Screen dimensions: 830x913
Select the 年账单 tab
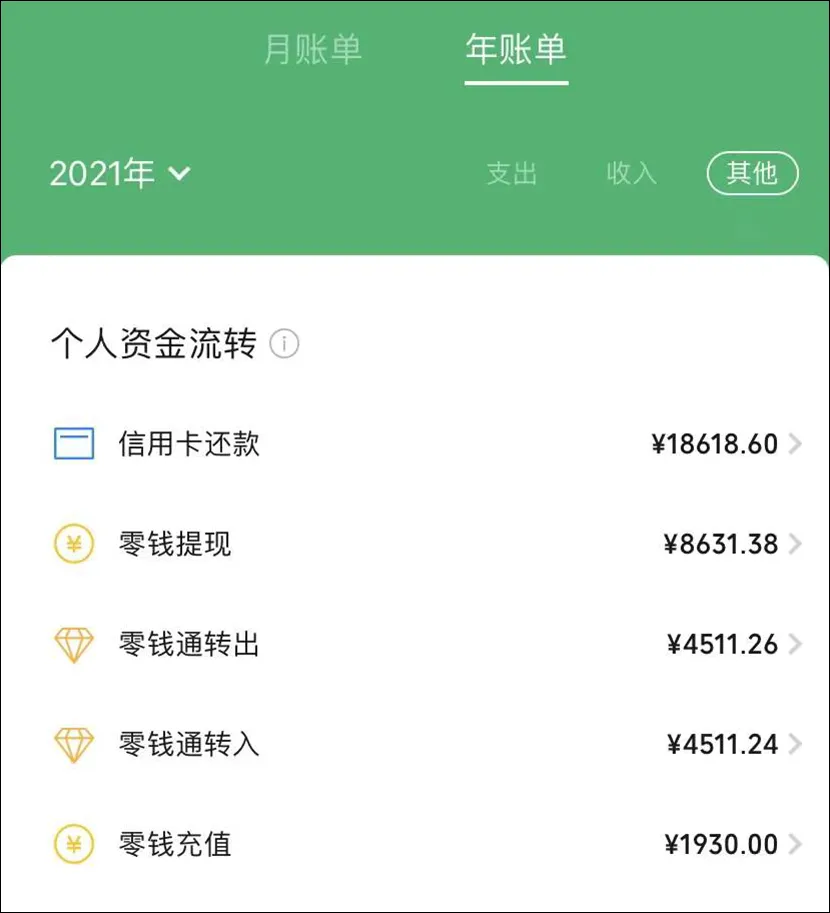point(515,48)
